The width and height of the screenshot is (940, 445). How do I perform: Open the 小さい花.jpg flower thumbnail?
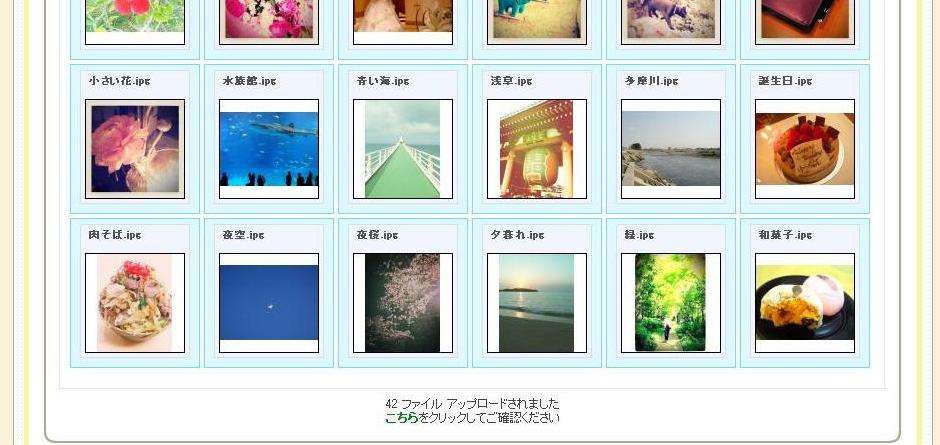pyautogui.click(x=135, y=149)
